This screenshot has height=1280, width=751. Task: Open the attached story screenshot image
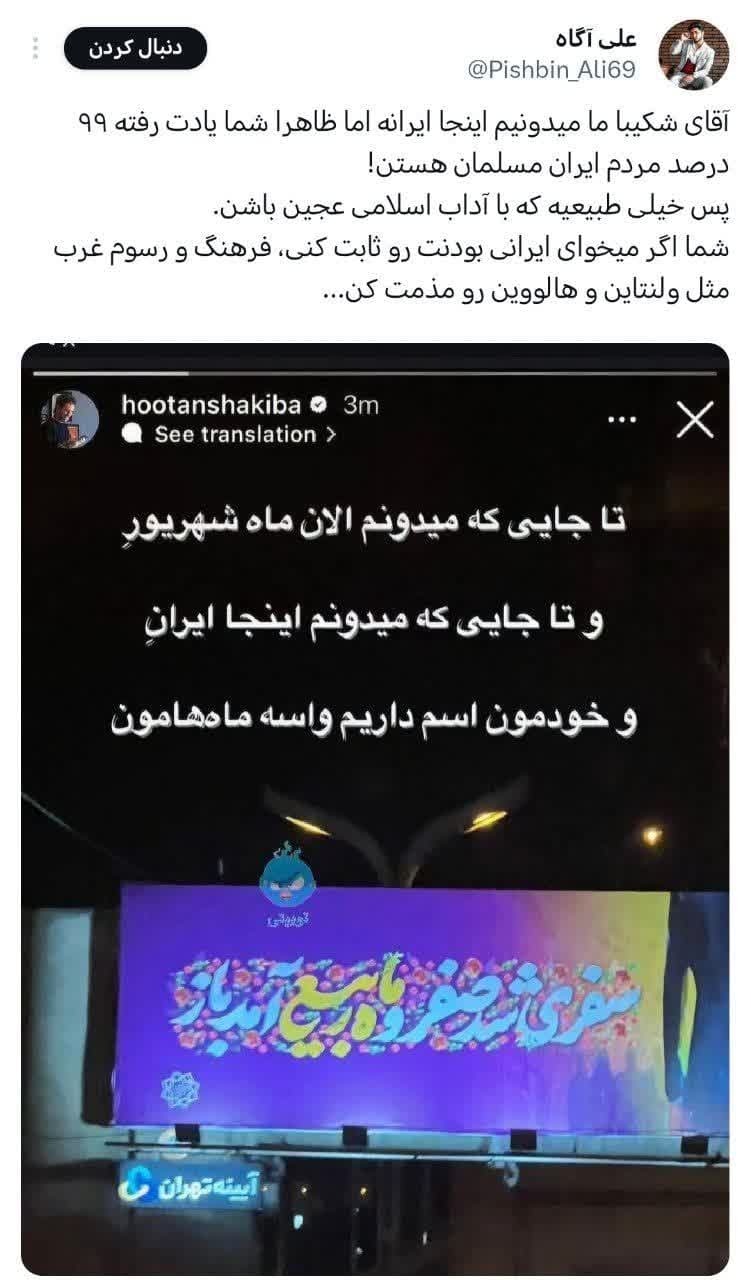click(x=375, y=808)
